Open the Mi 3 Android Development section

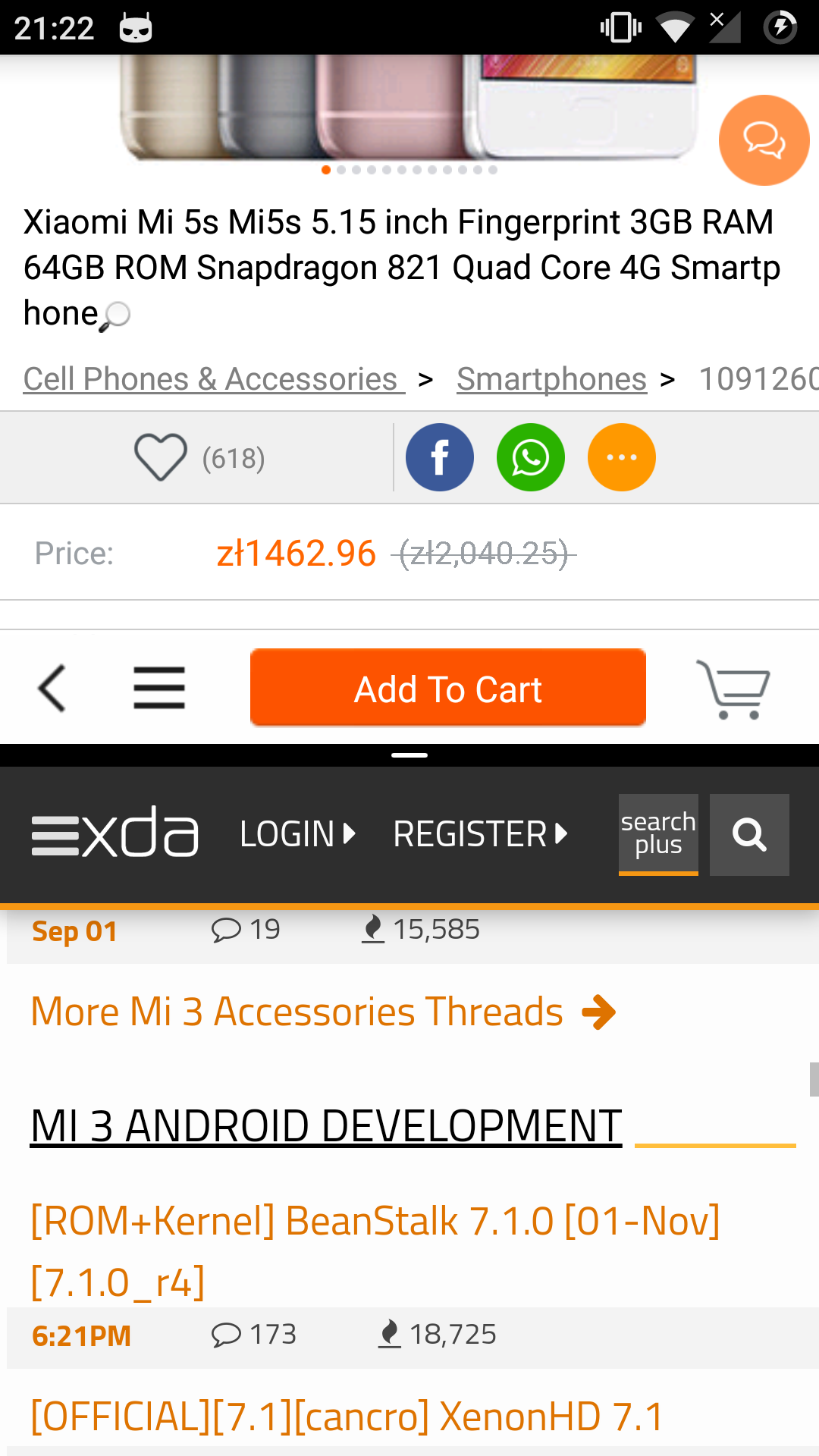tap(326, 1126)
